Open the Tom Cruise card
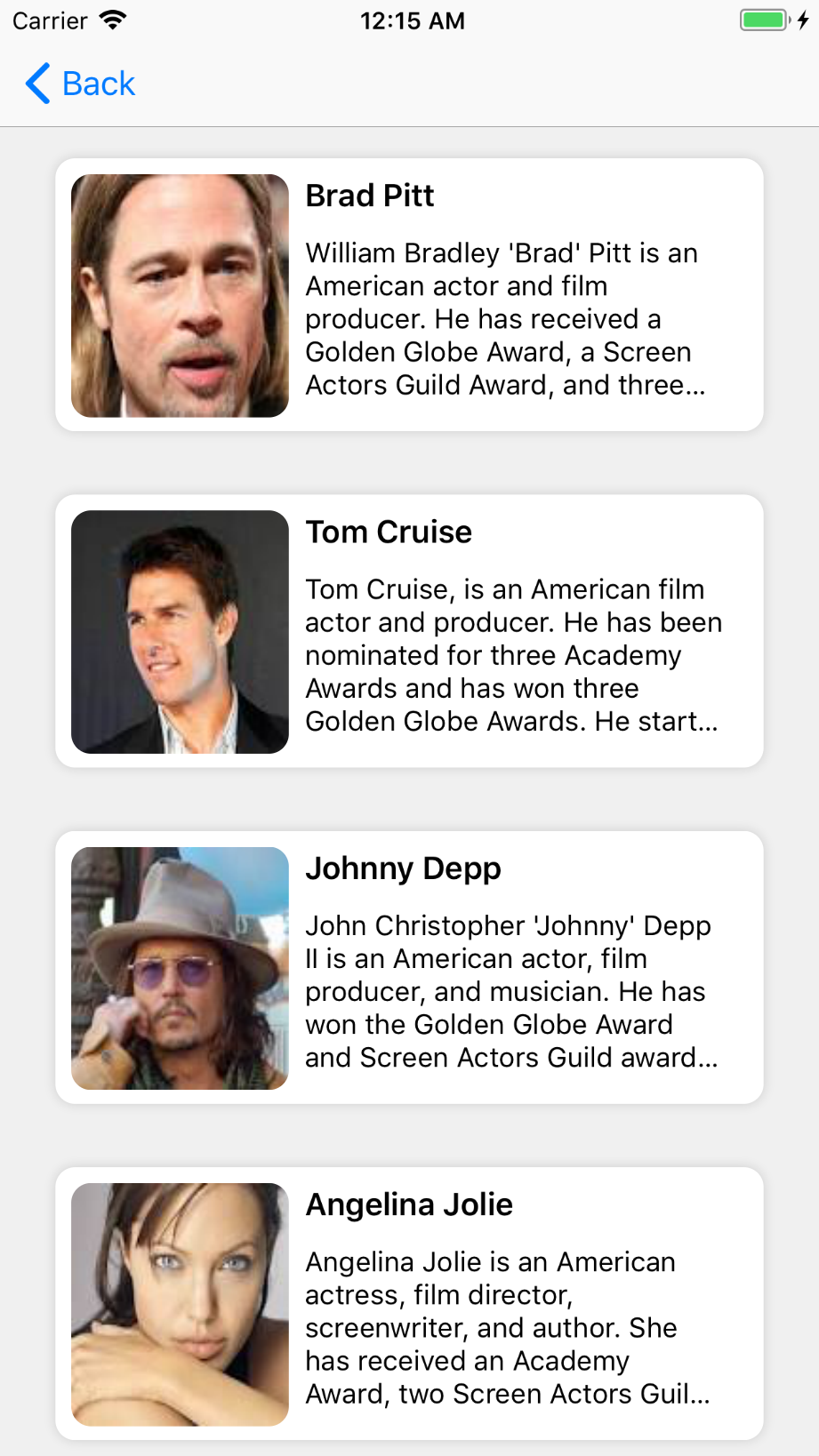 409,631
